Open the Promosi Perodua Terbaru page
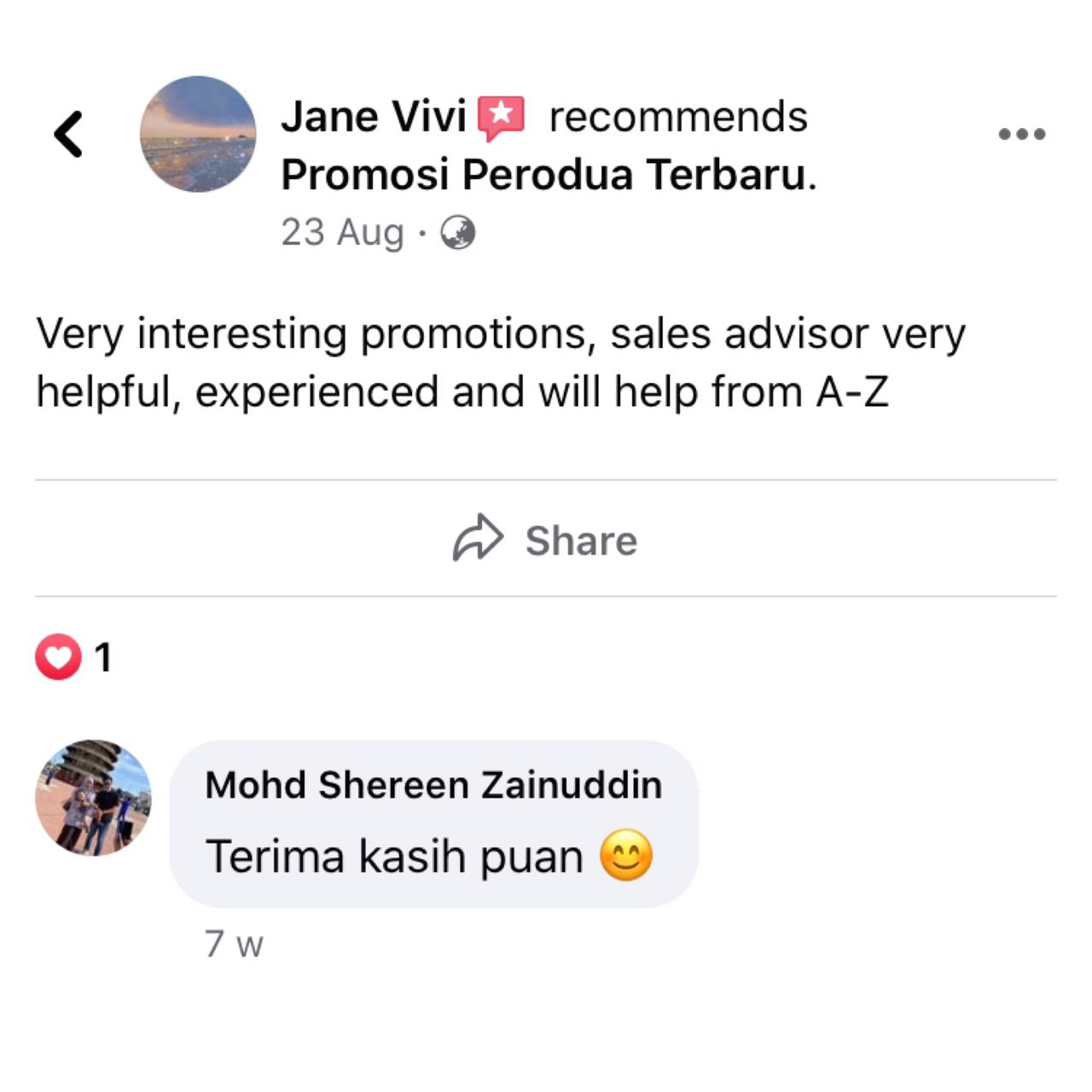Image resolution: width=1092 pixels, height=1092 pixels. click(x=543, y=175)
